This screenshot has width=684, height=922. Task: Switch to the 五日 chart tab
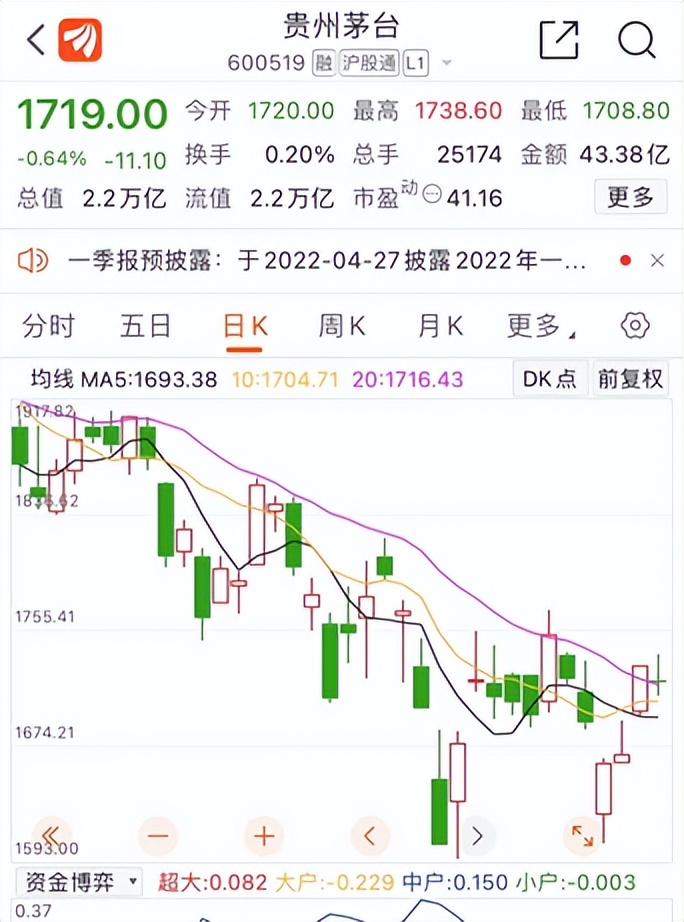click(x=146, y=326)
